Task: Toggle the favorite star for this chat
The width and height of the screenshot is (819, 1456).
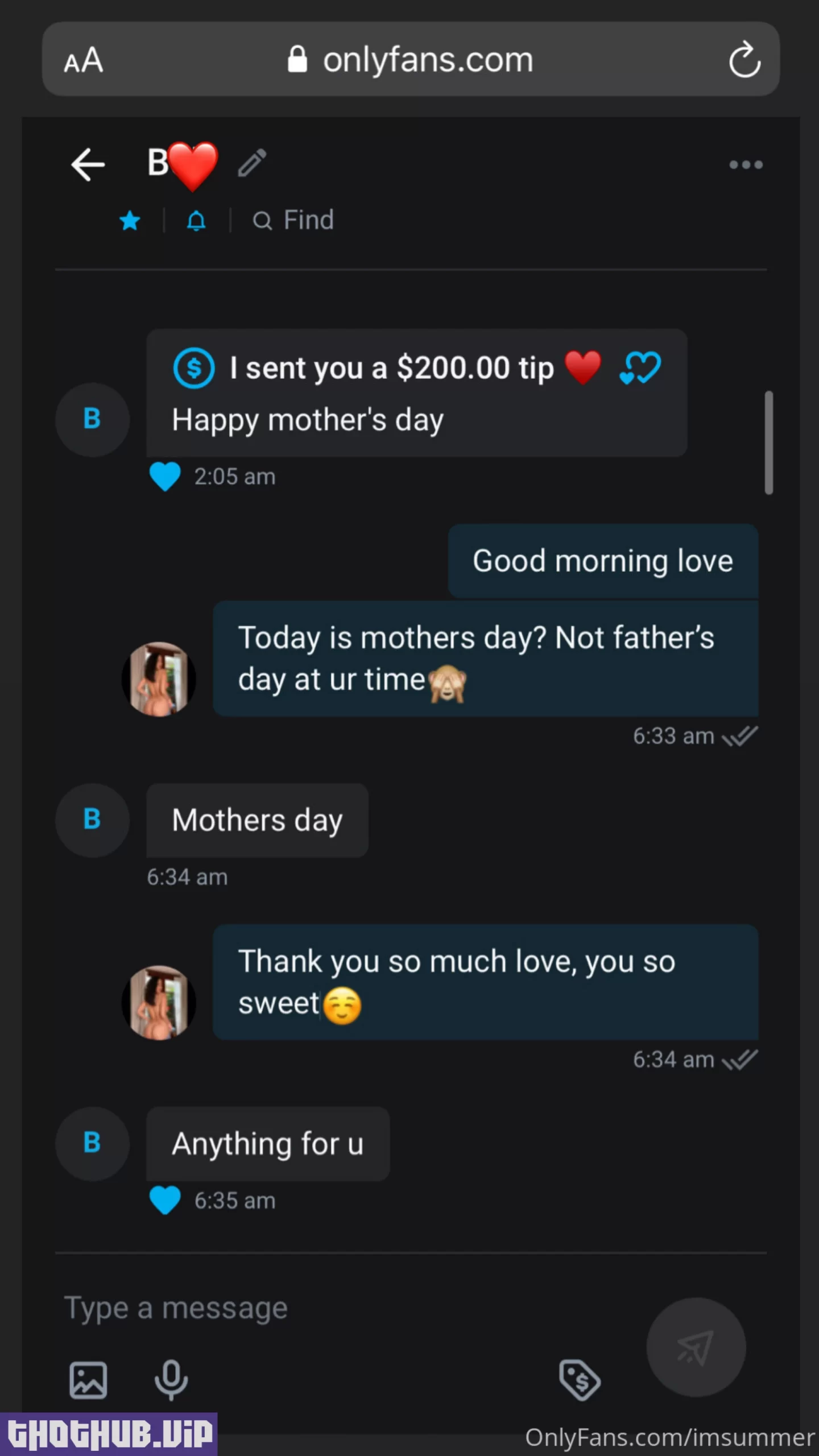Action: [130, 221]
